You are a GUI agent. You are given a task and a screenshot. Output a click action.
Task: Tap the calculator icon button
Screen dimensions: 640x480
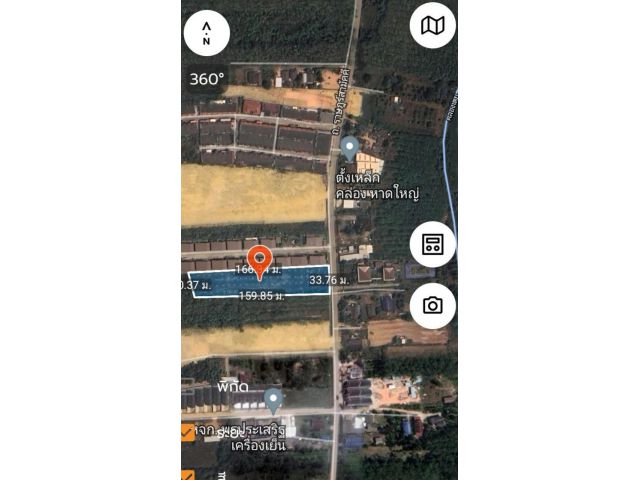pos(433,245)
